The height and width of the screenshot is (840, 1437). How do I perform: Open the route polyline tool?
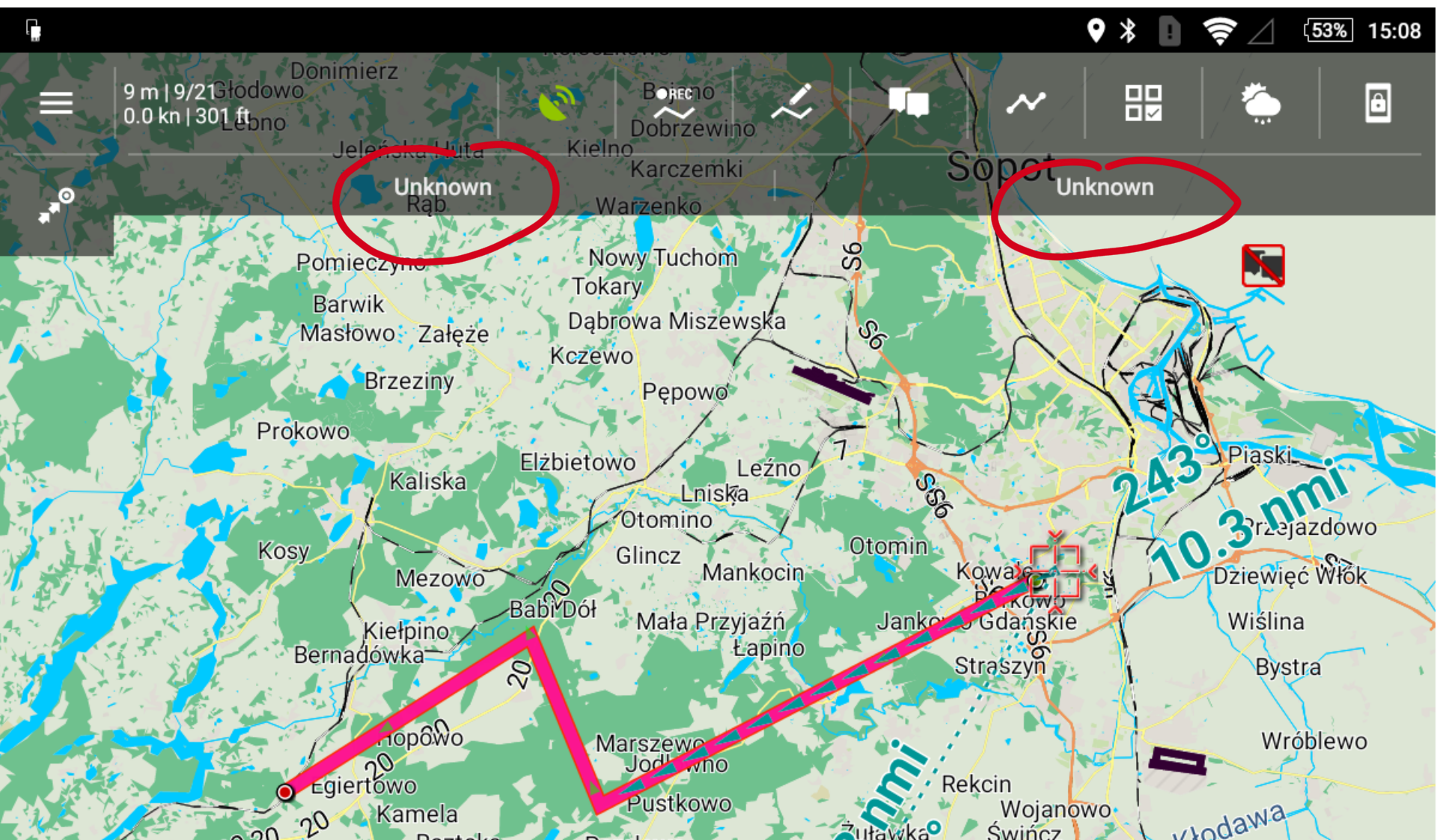tap(1025, 102)
